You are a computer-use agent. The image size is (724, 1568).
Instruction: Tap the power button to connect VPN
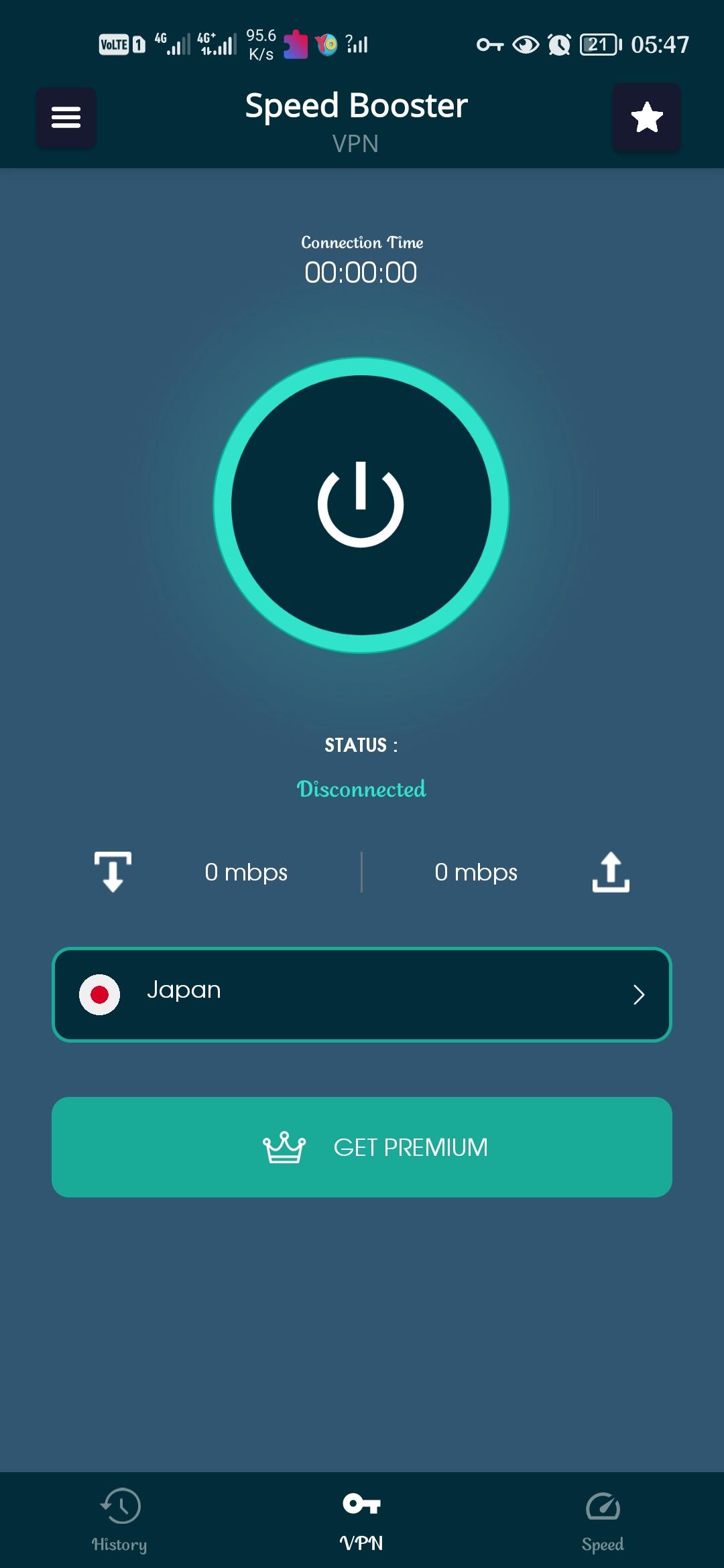point(361,505)
